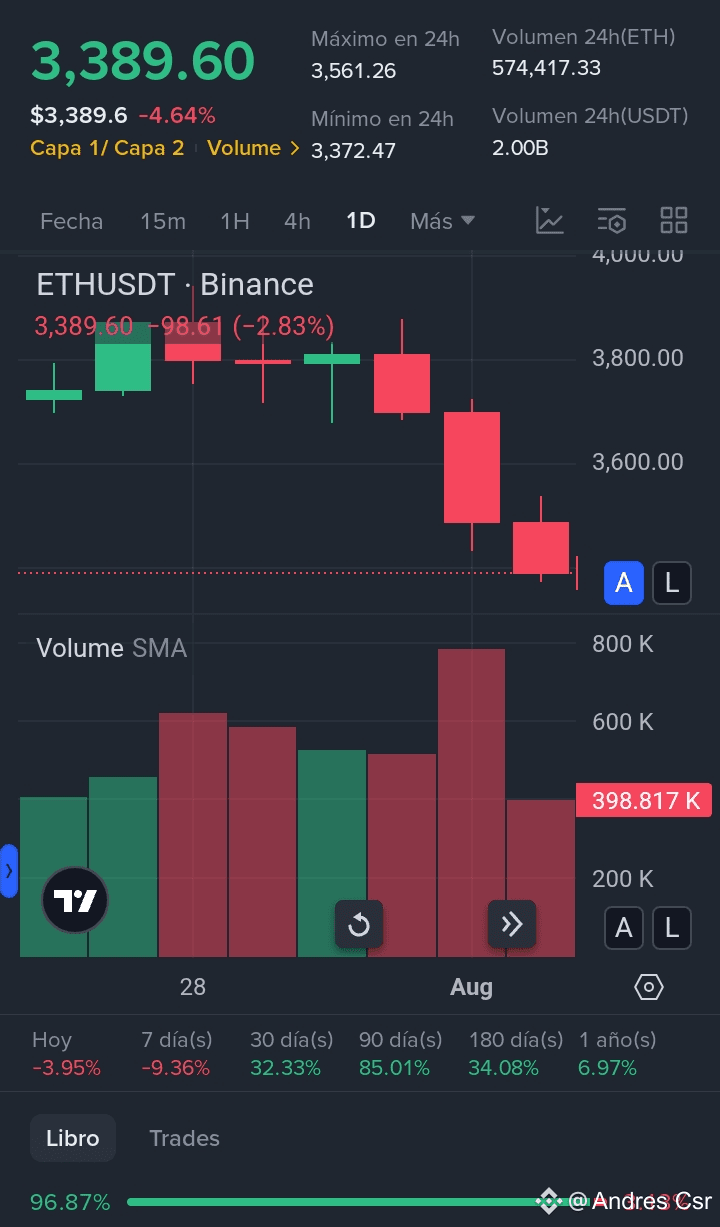Select the 1D chart interval
The width and height of the screenshot is (720, 1227).
pyautogui.click(x=361, y=221)
